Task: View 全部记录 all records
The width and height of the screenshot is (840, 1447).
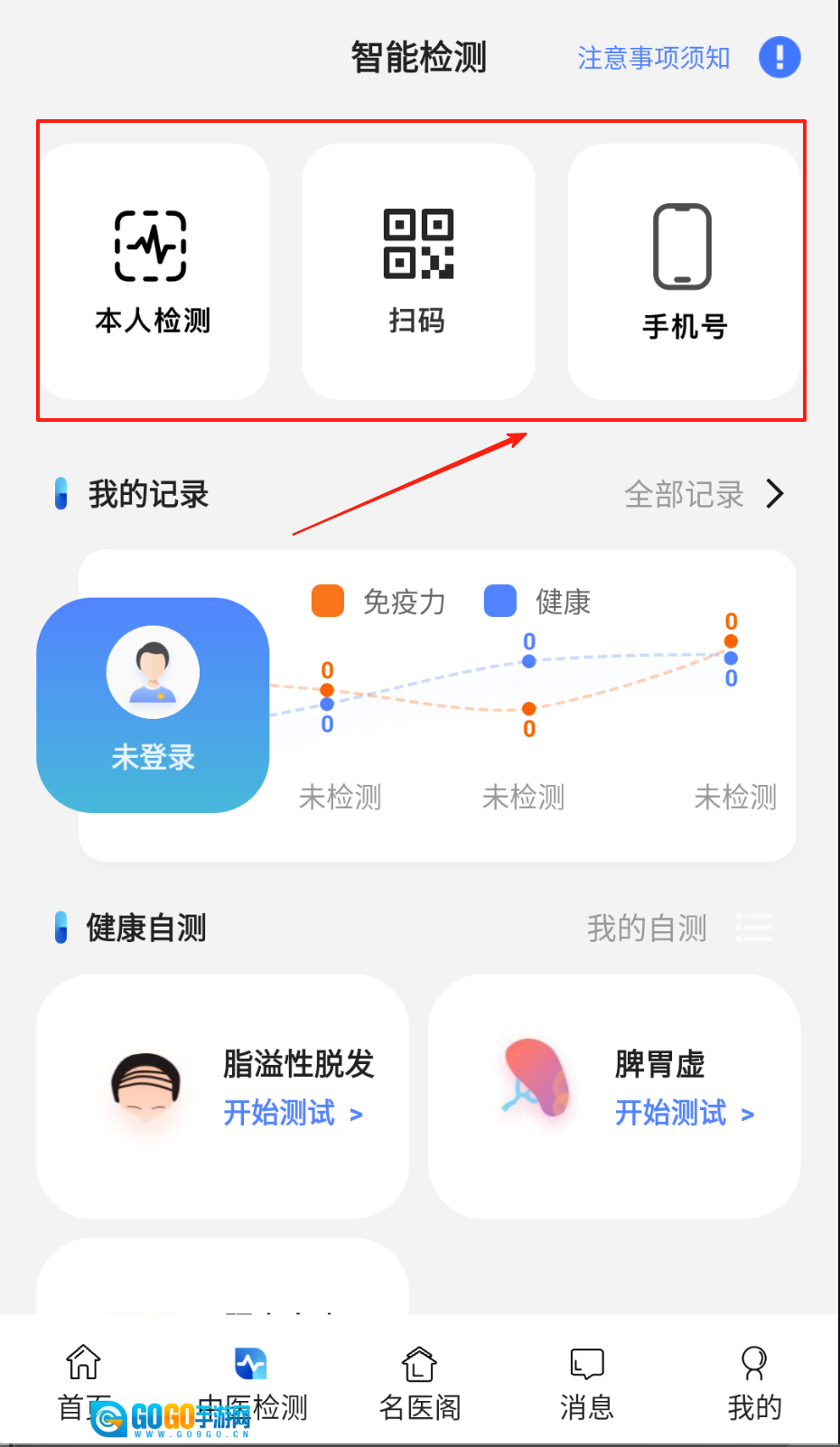Action: coord(703,494)
